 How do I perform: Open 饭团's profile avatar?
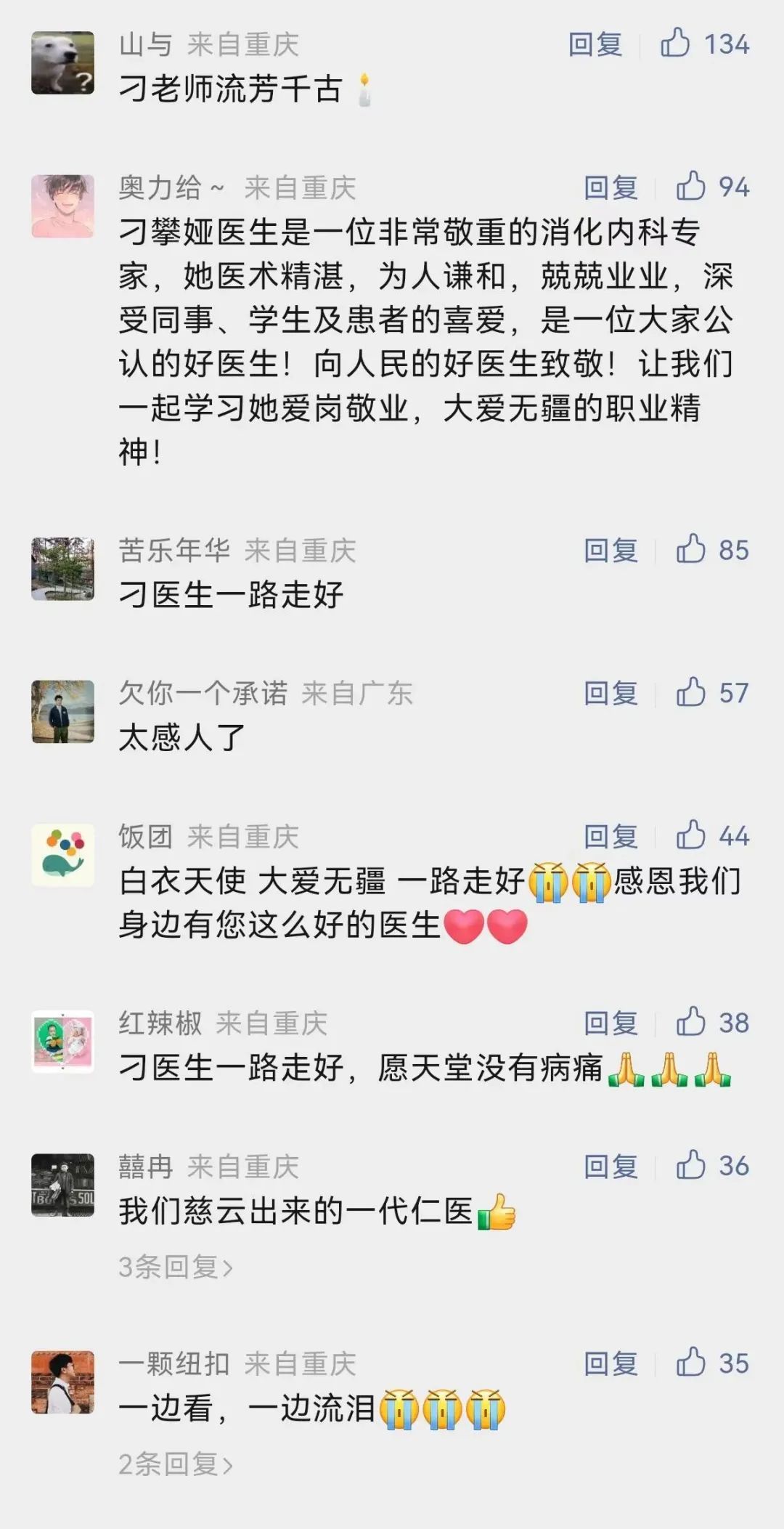[x=63, y=855]
